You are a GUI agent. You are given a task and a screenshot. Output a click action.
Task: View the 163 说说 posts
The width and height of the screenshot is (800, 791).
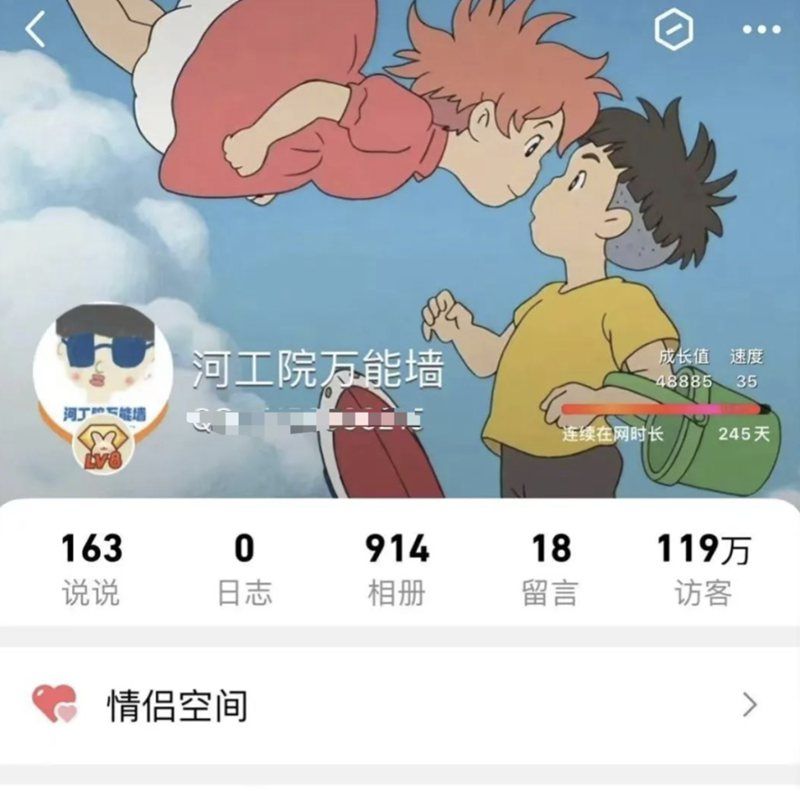point(91,569)
